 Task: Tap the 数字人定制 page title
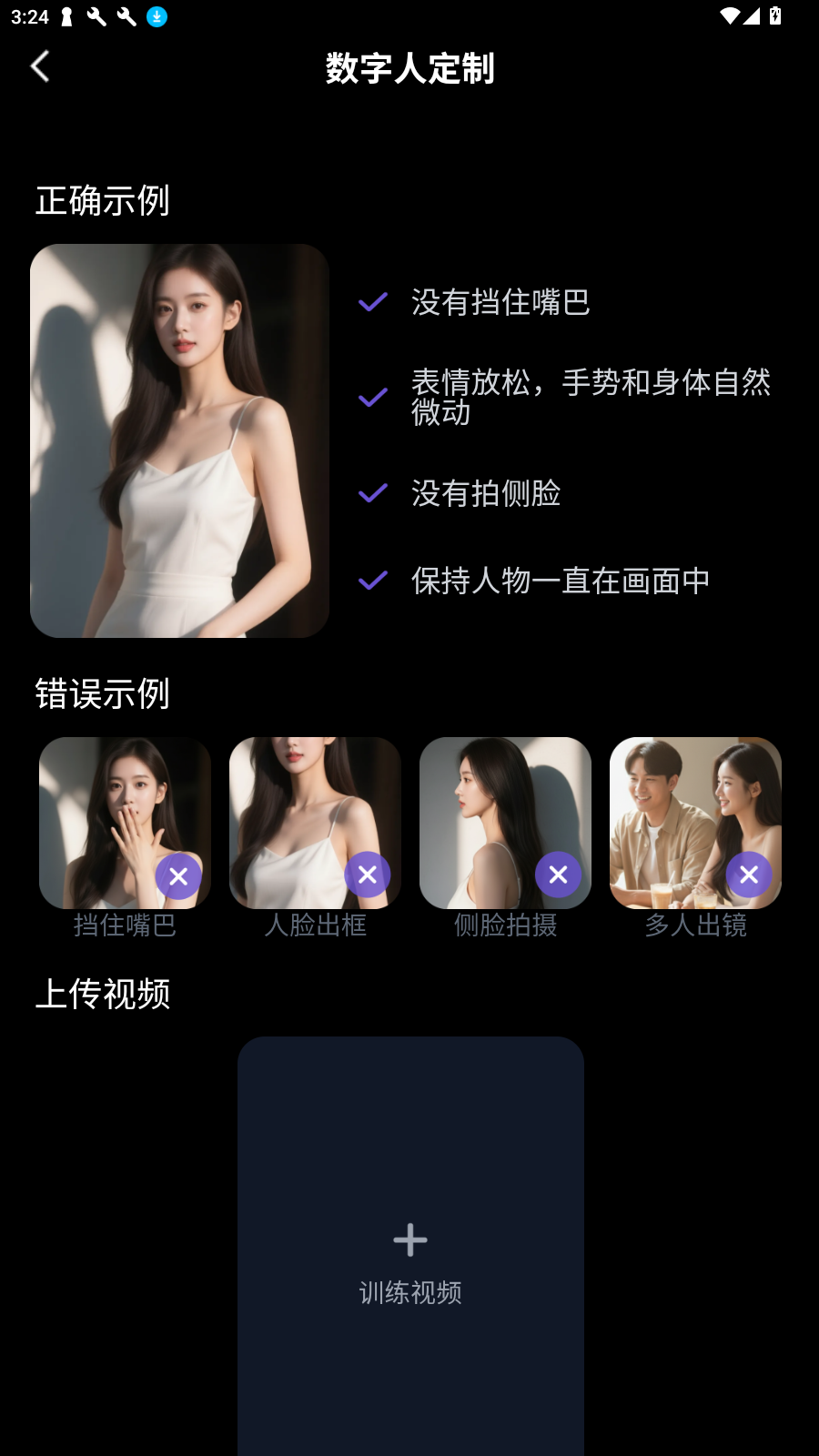pyautogui.click(x=409, y=67)
